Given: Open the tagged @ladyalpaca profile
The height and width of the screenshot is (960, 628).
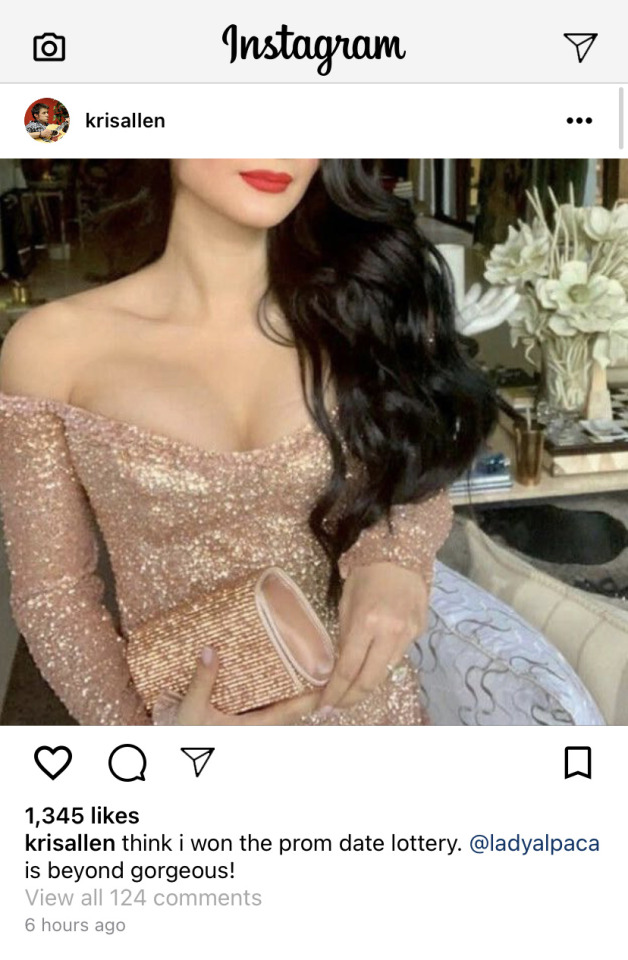Looking at the screenshot, I should point(534,843).
